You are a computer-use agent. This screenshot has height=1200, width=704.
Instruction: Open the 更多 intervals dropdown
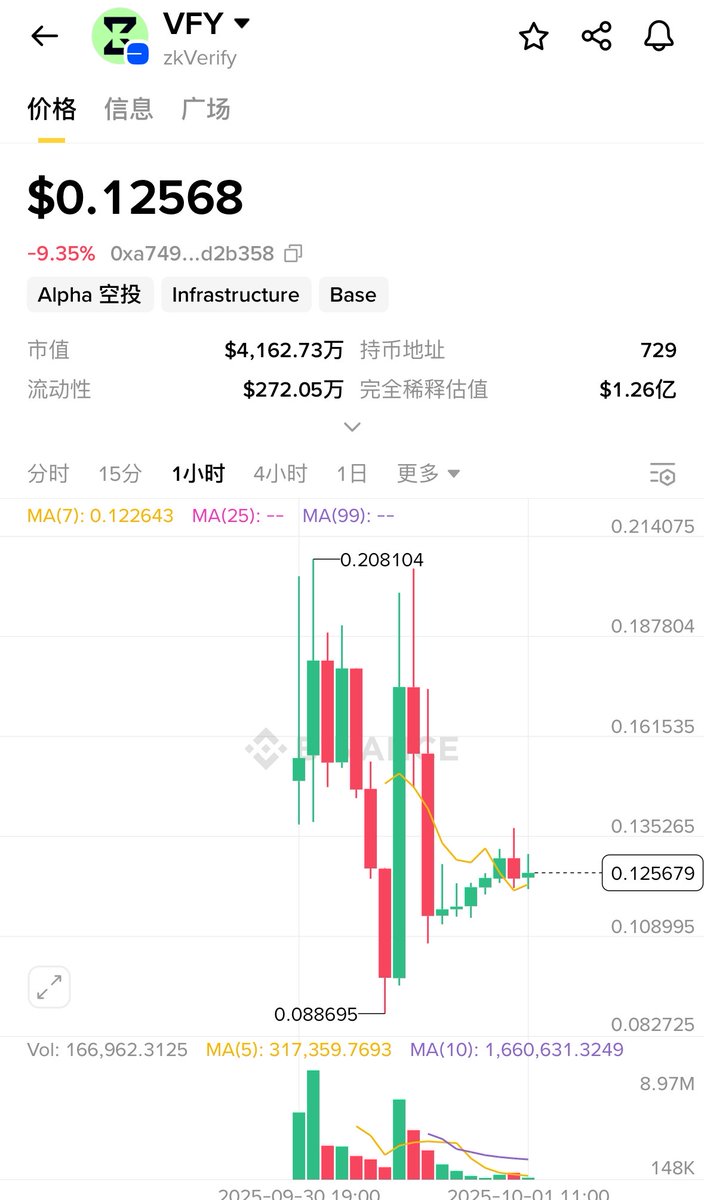[x=428, y=474]
